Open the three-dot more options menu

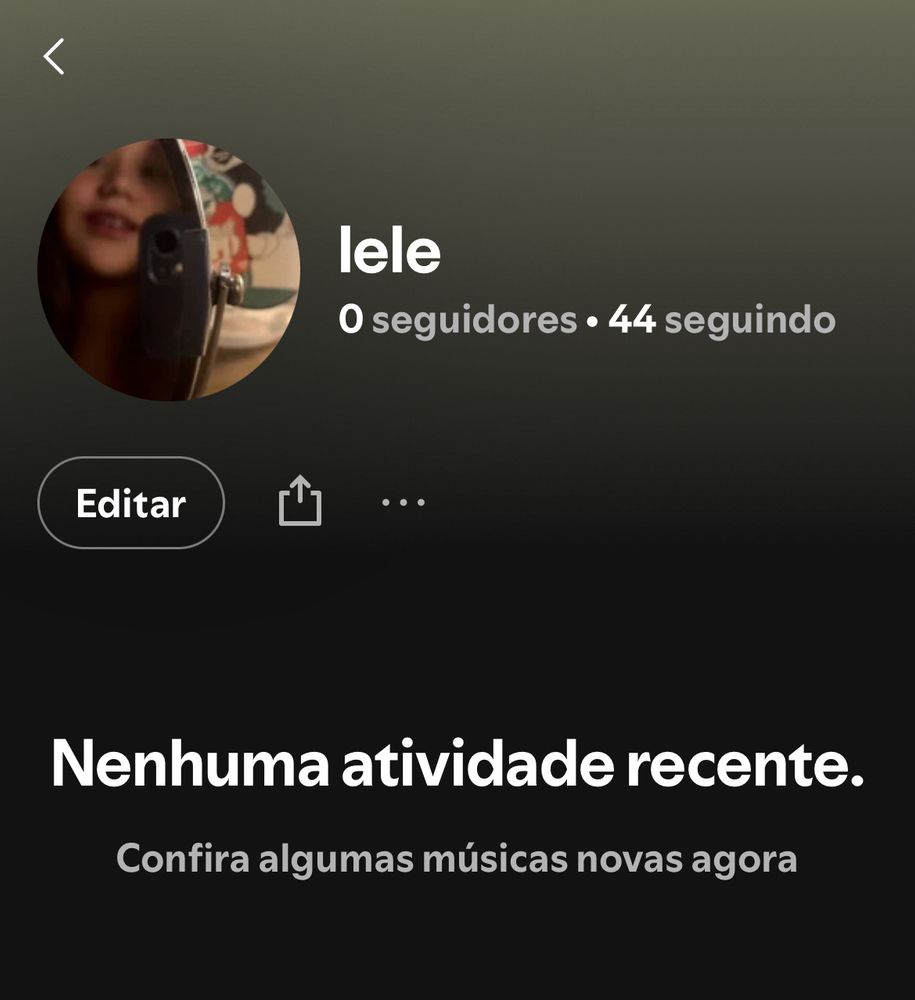[x=404, y=502]
